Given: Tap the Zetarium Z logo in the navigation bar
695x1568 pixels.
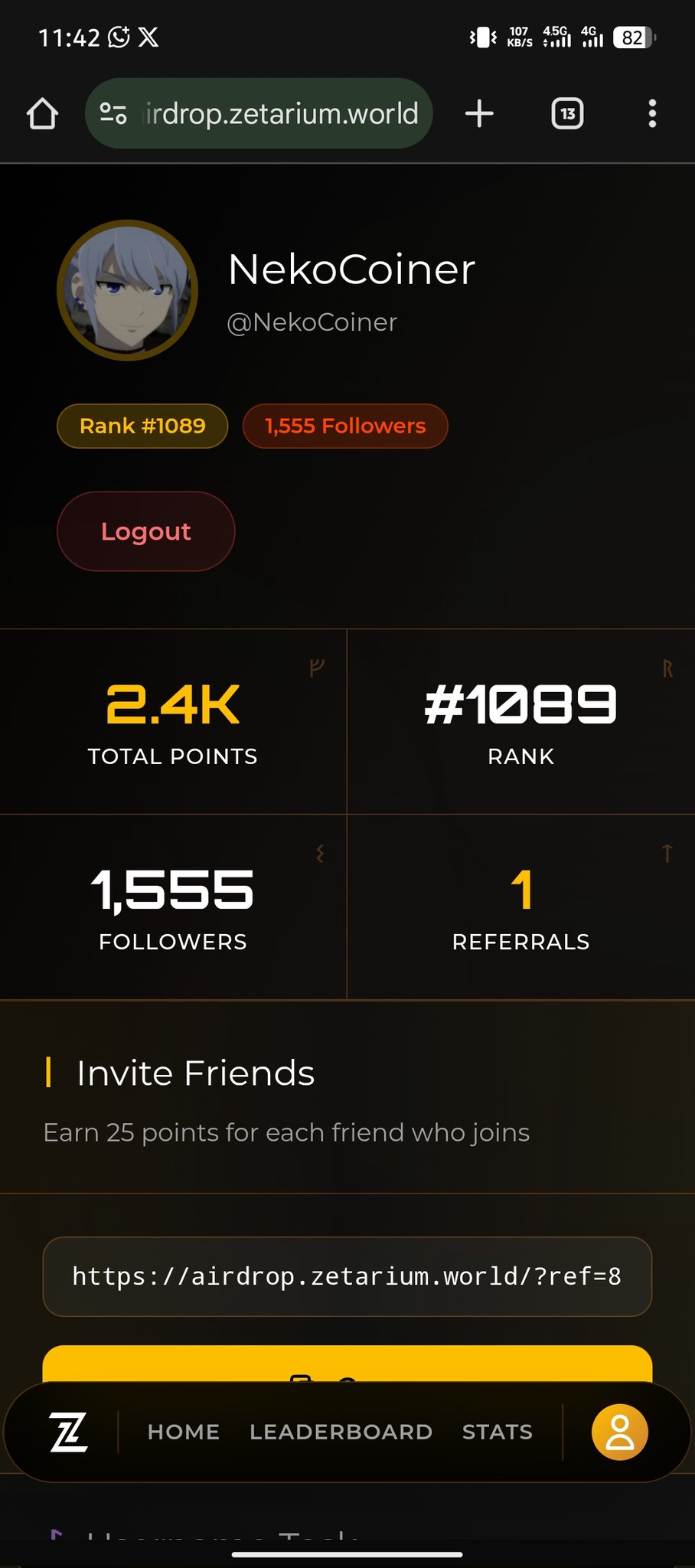Looking at the screenshot, I should [x=69, y=1432].
